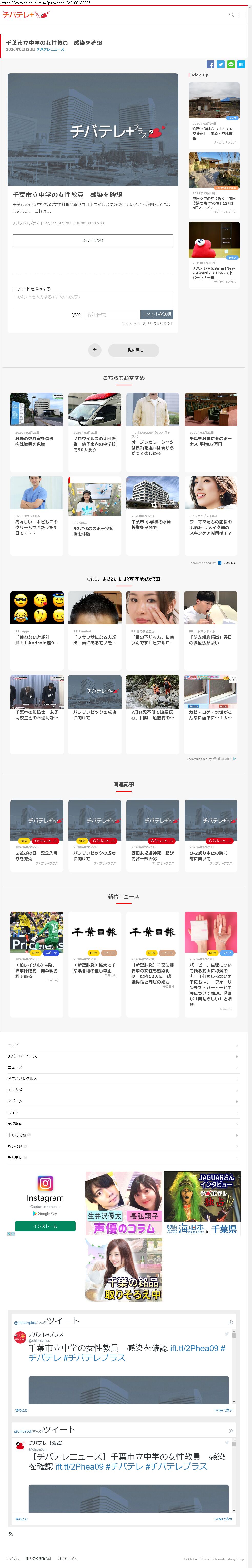The image size is (252, 1568).
Task: Open 個人情報保護方針 footer link
Action: pos(38,1559)
